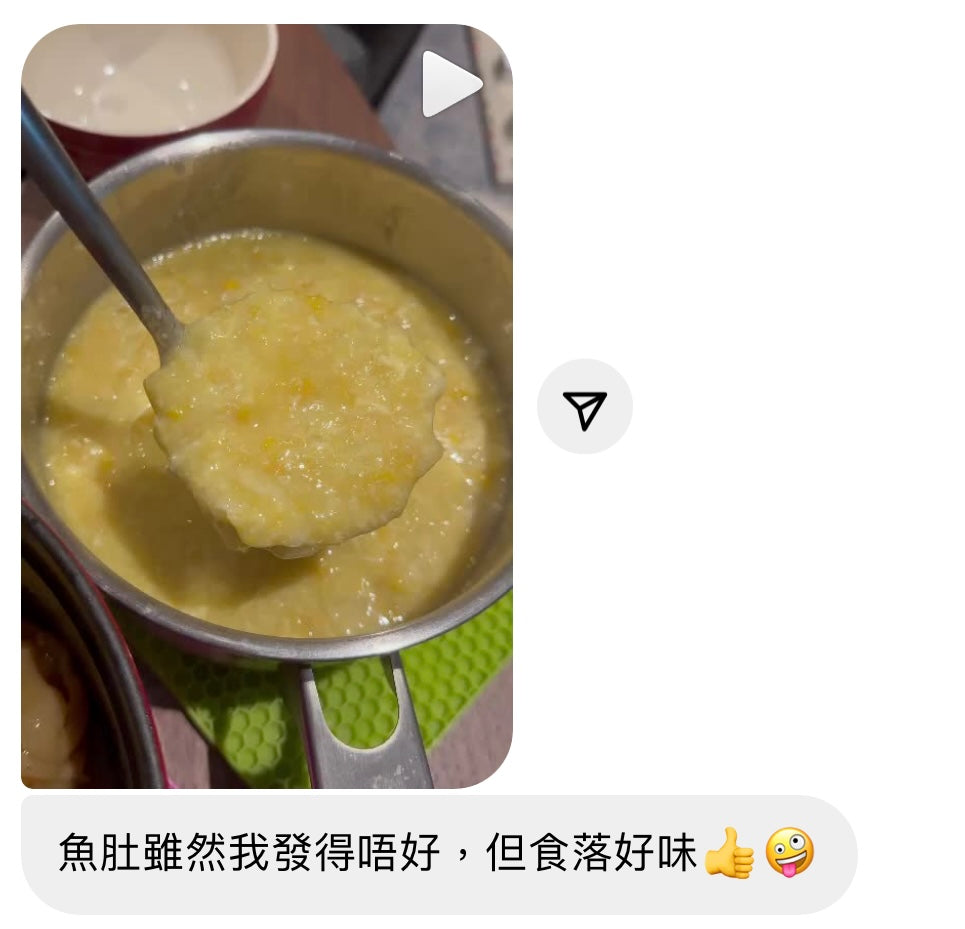
Task: Play the shared soup video
Action: coord(450,84)
